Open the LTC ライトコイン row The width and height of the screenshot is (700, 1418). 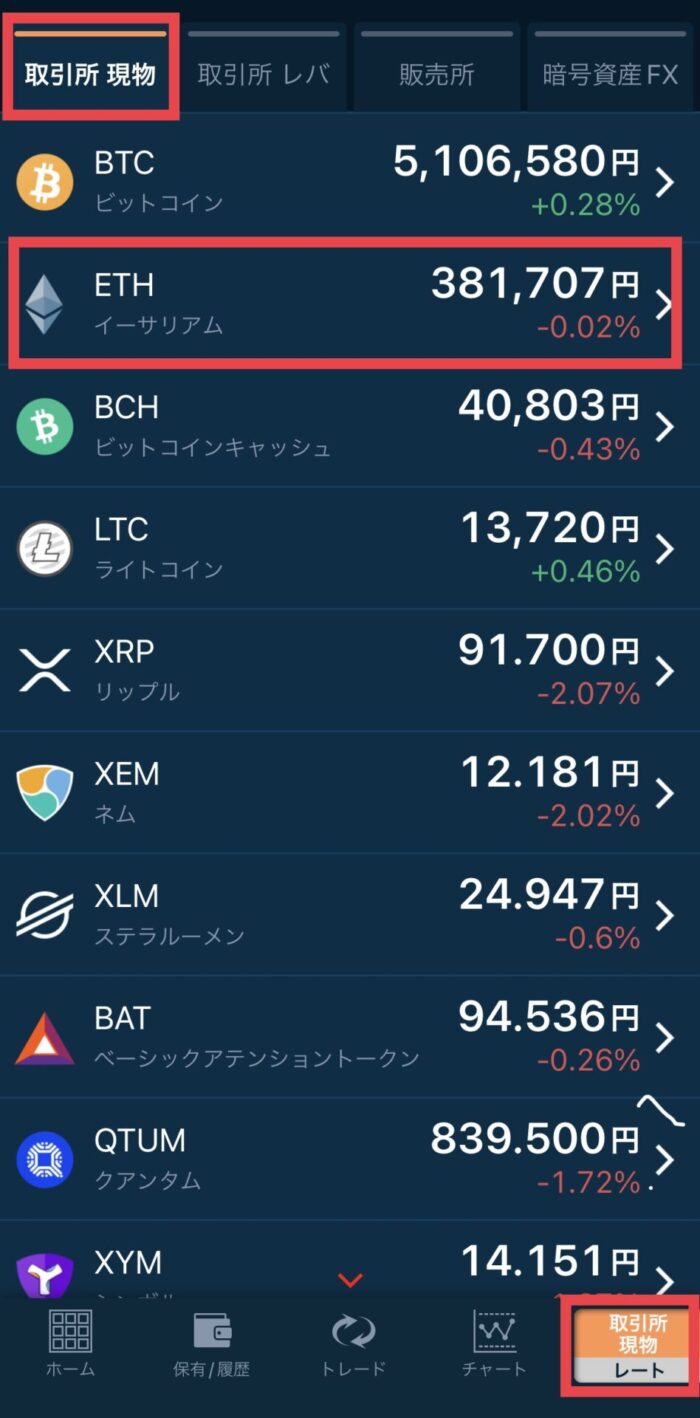[350, 548]
